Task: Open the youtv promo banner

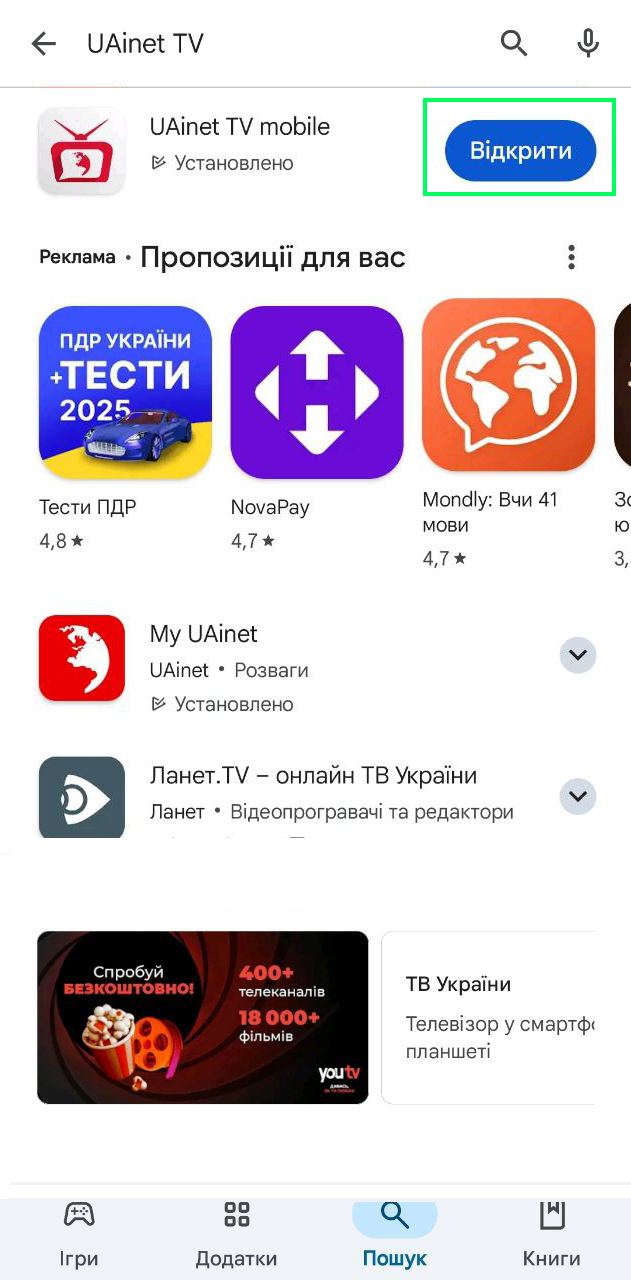Action: tap(203, 1017)
